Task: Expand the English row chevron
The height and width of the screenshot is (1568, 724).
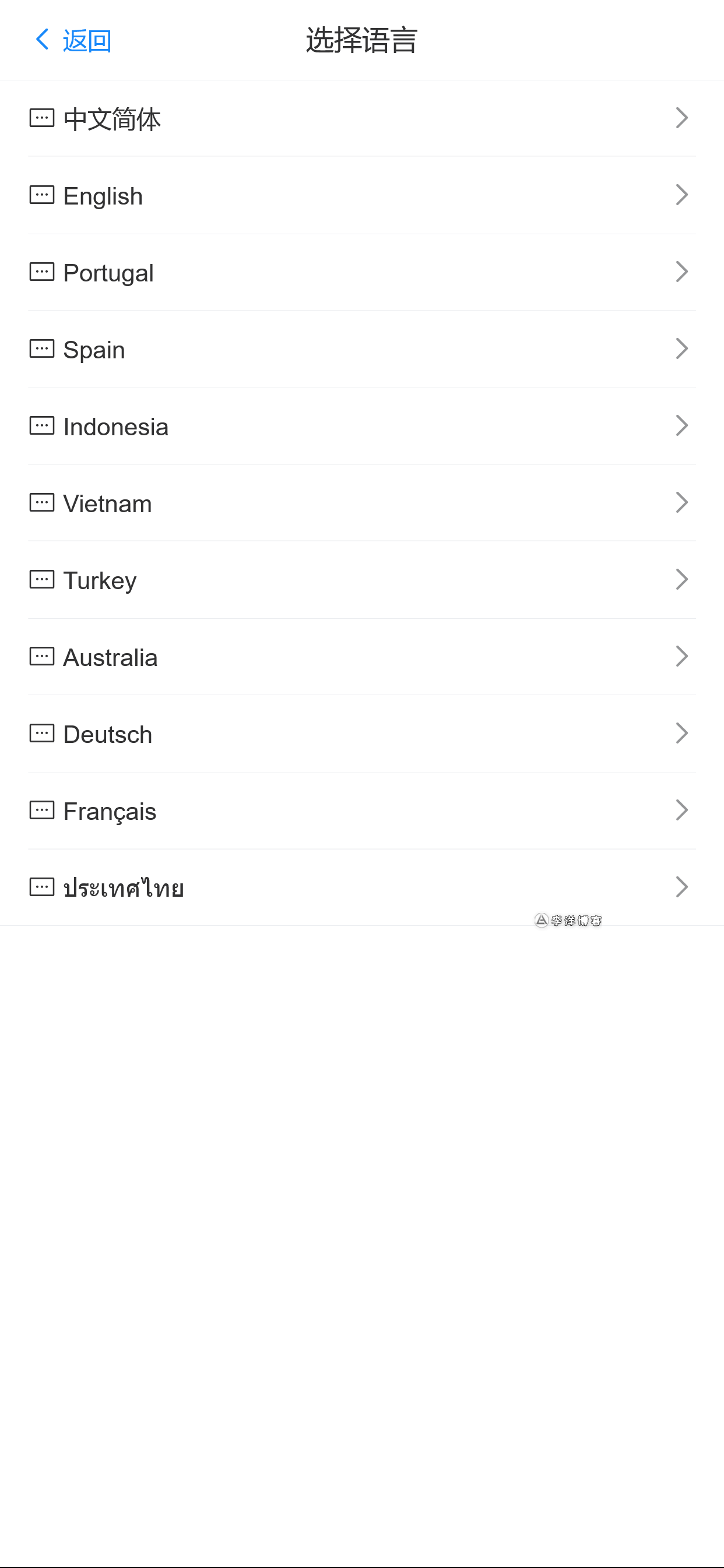Action: pos(682,195)
